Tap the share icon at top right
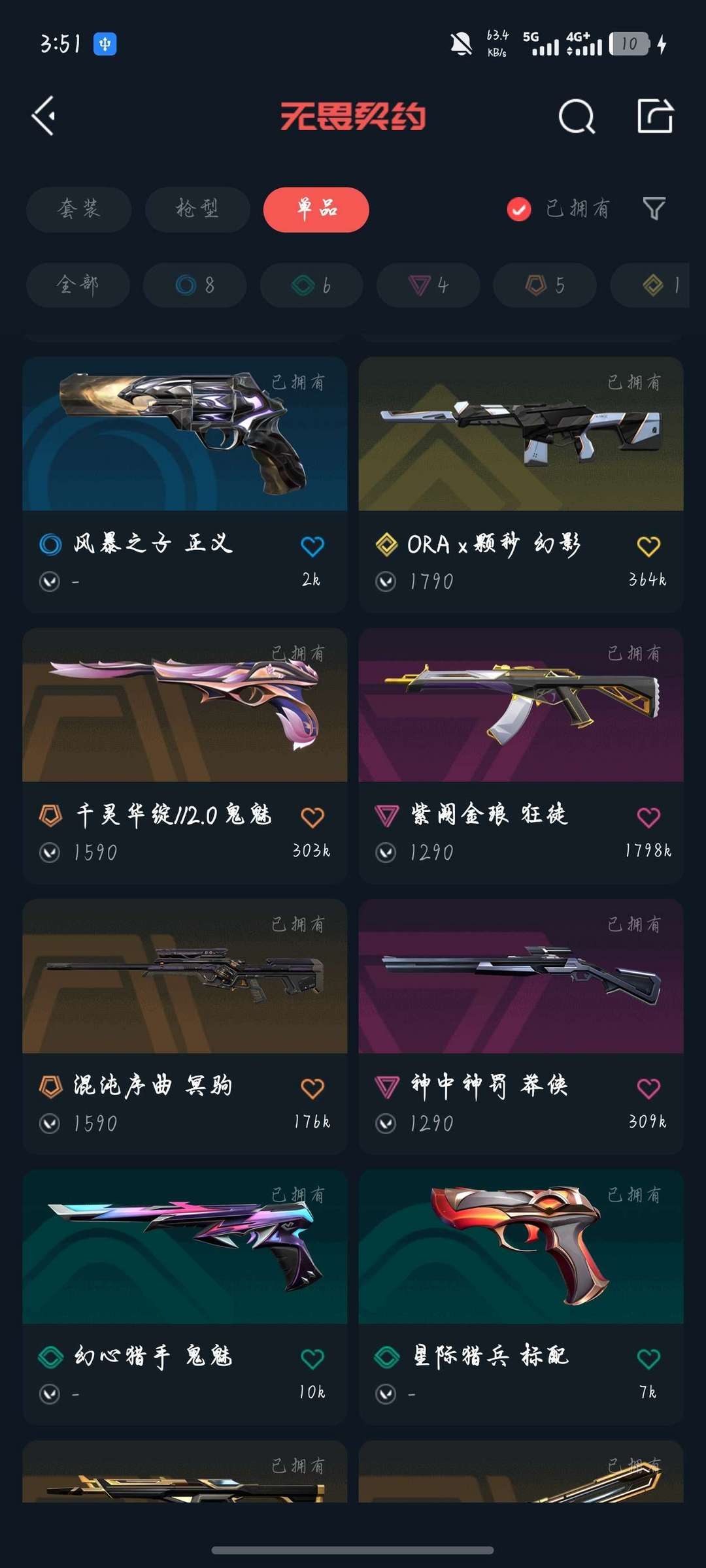706x1568 pixels. click(655, 116)
